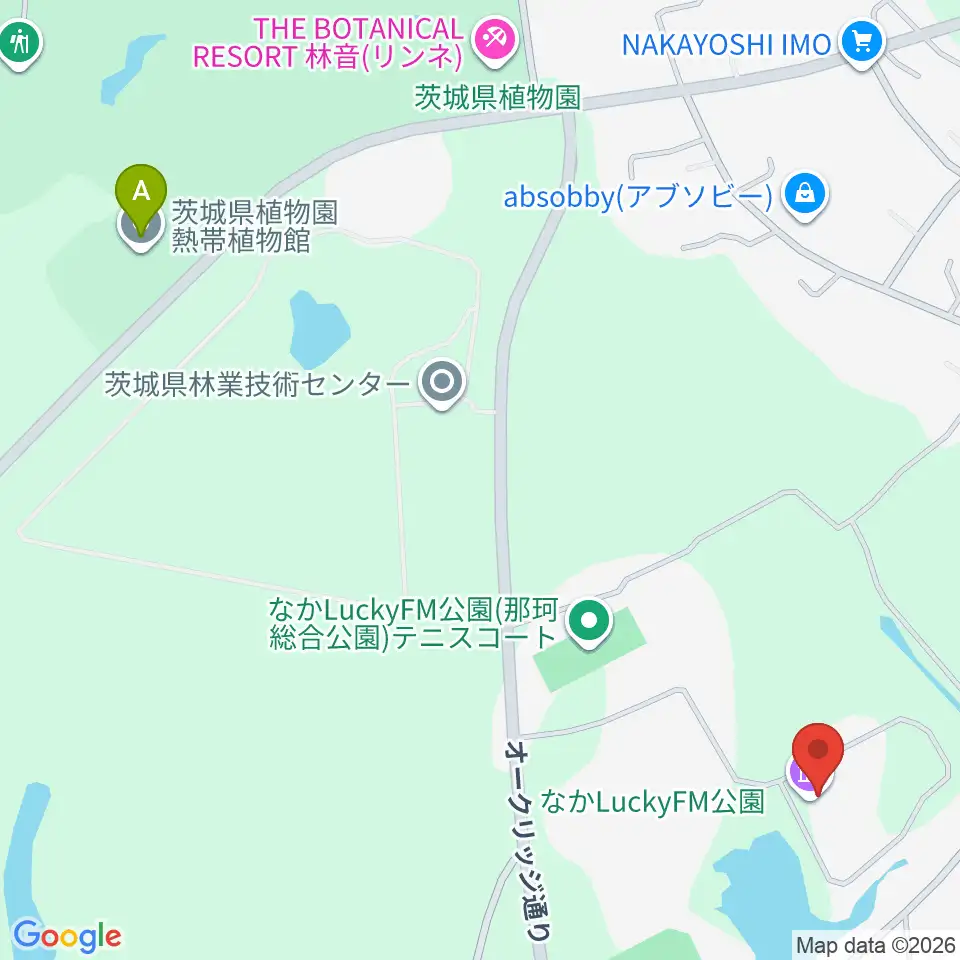The width and height of the screenshot is (960, 960).
Task: Select the green hiking pin
Action: tap(19, 45)
